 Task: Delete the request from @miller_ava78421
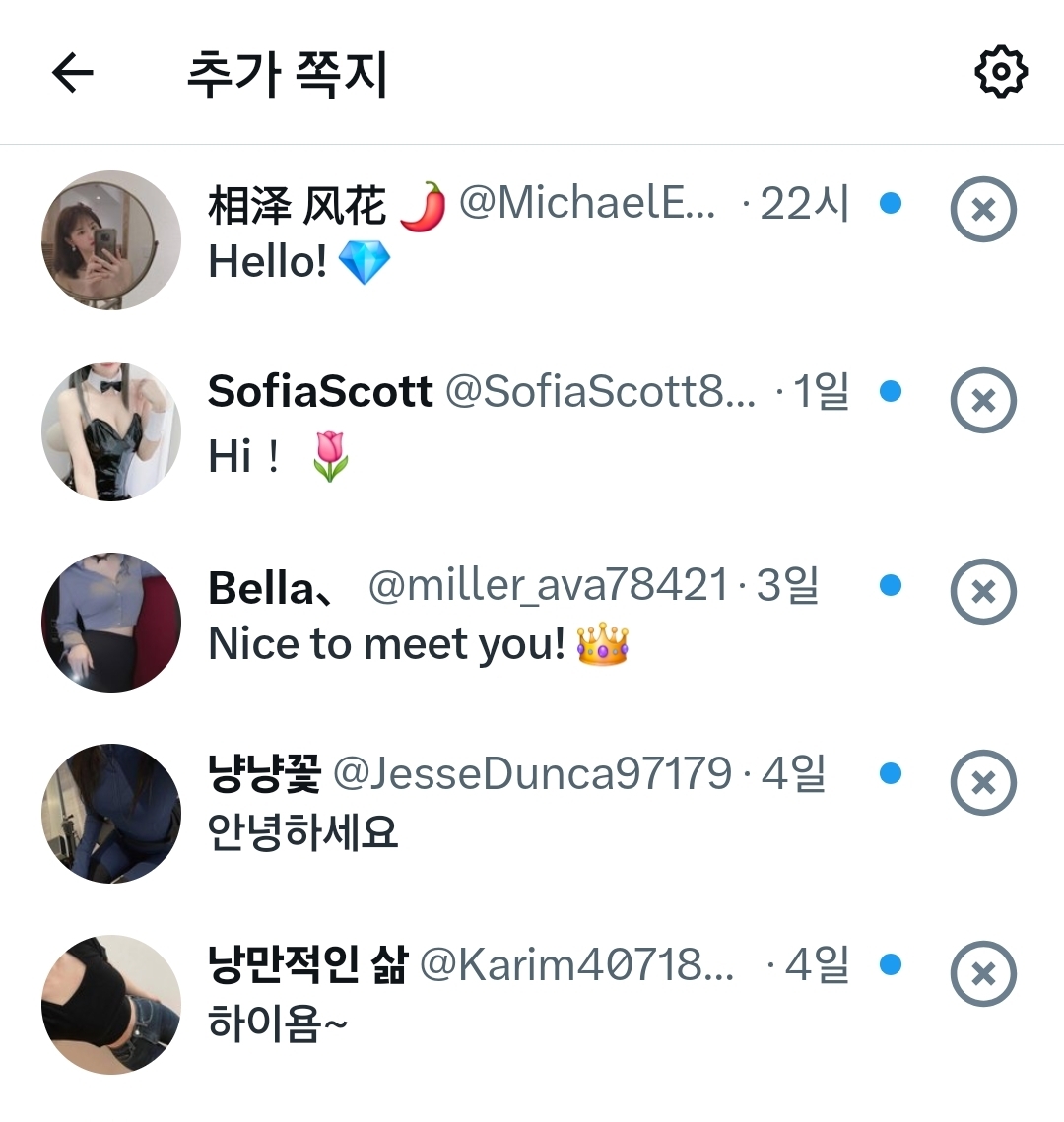(982, 591)
